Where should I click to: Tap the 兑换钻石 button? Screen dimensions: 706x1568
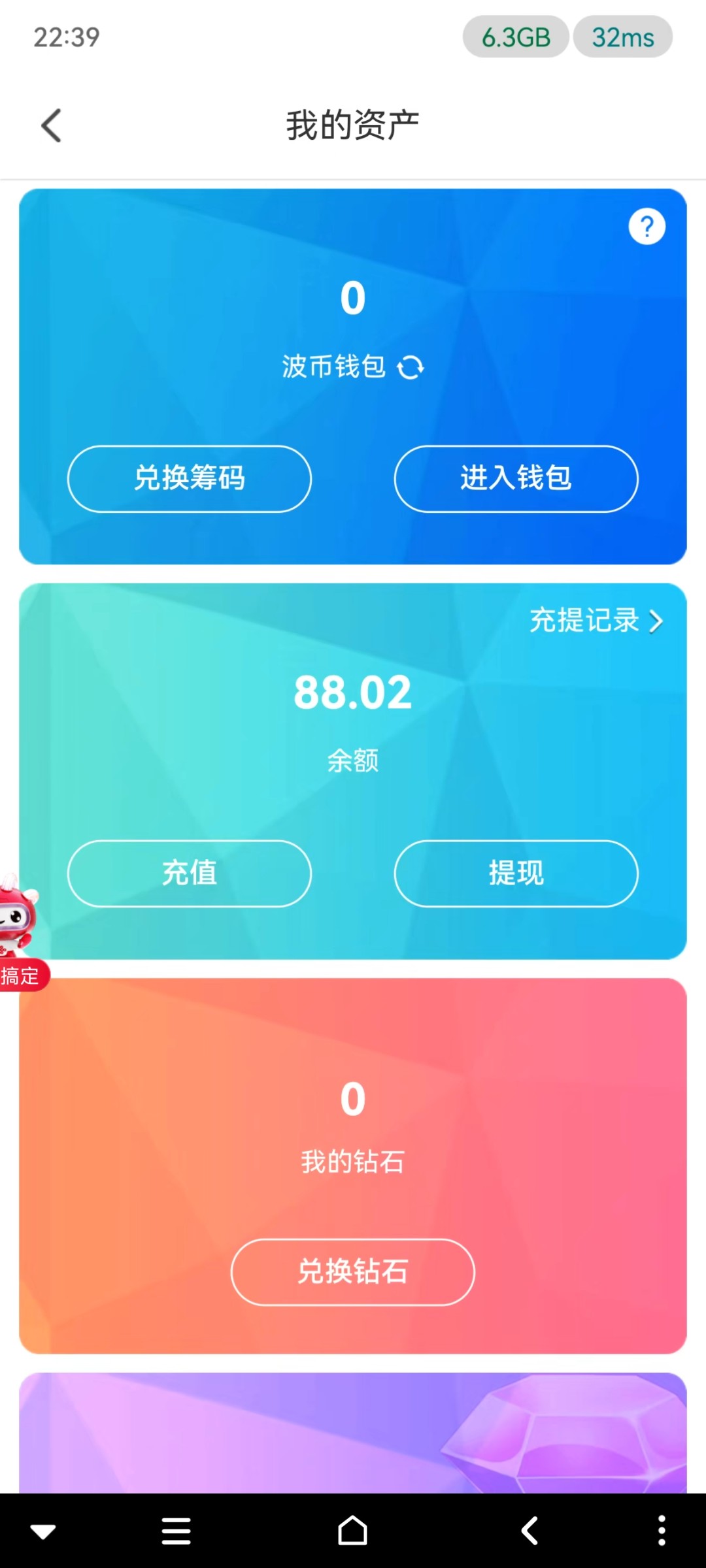(x=352, y=1272)
